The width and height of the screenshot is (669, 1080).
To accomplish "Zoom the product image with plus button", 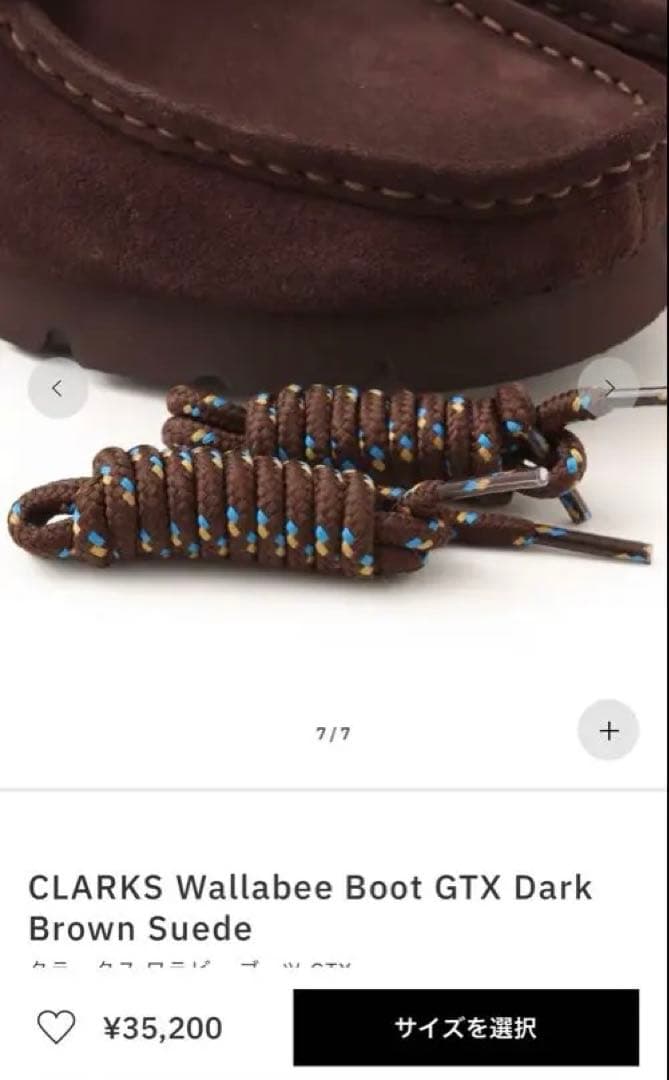I will point(608,730).
